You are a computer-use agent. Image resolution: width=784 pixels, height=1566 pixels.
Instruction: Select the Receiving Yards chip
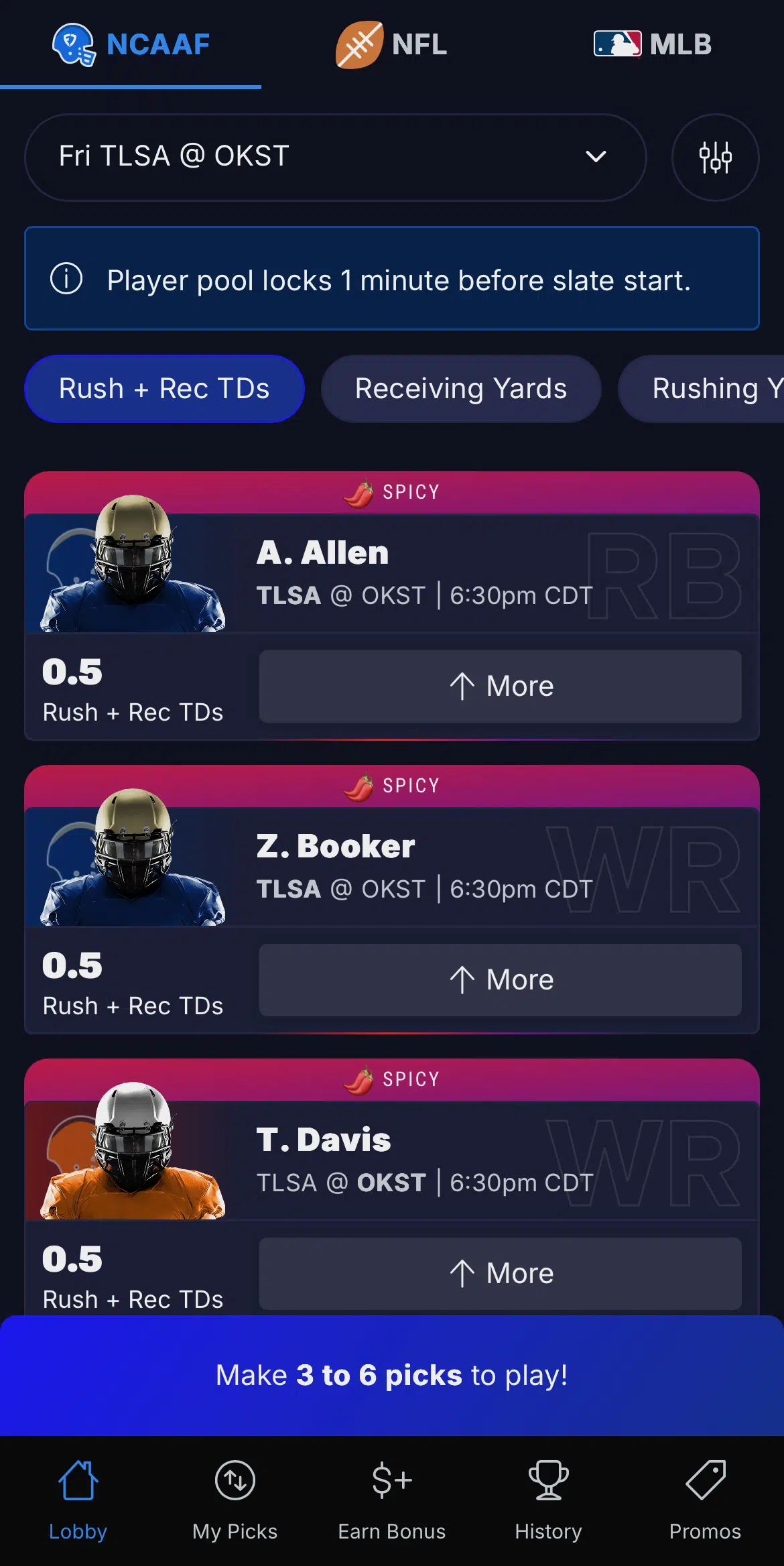[x=461, y=389]
